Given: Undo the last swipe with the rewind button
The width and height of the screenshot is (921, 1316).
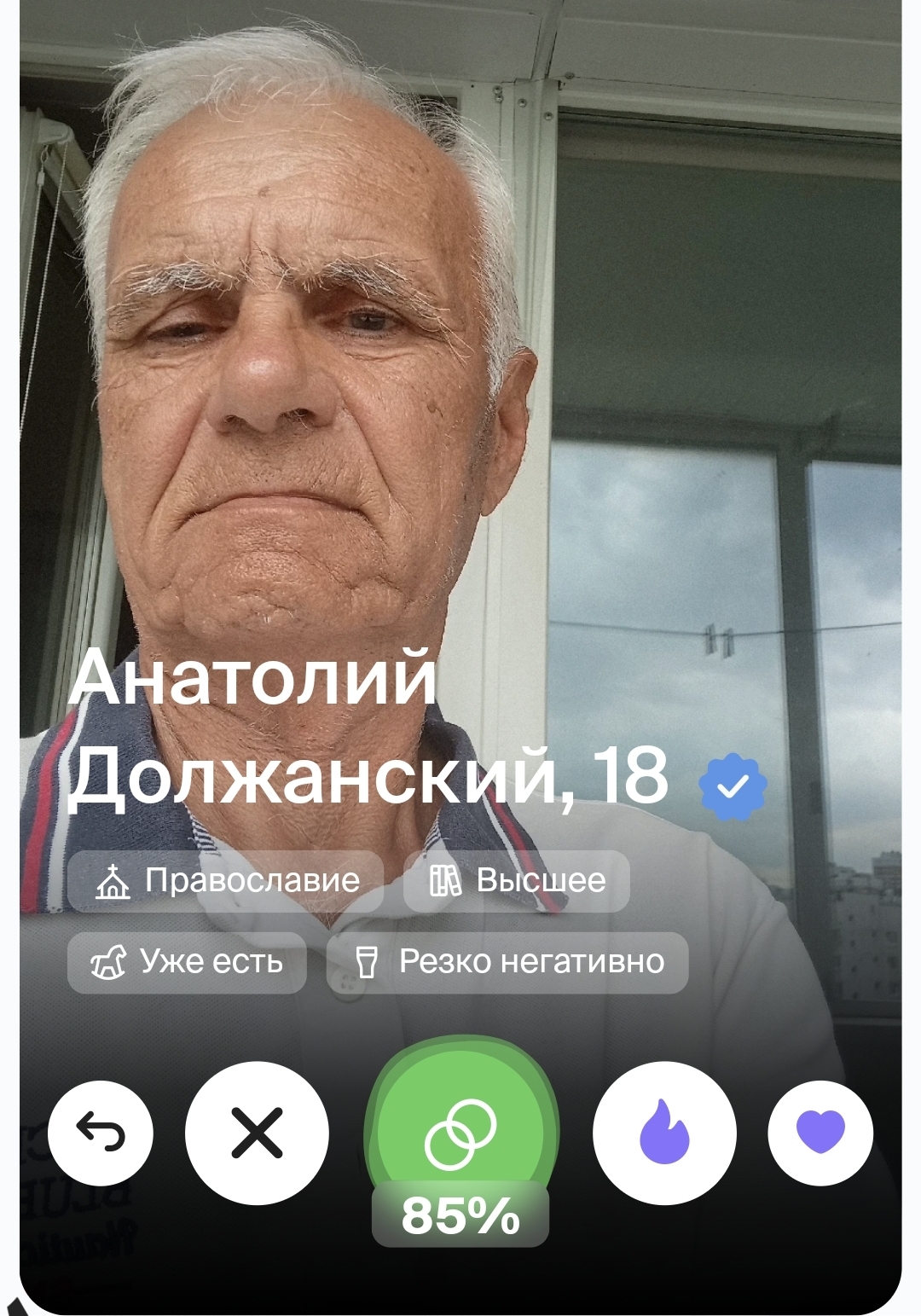Looking at the screenshot, I should (x=101, y=1133).
